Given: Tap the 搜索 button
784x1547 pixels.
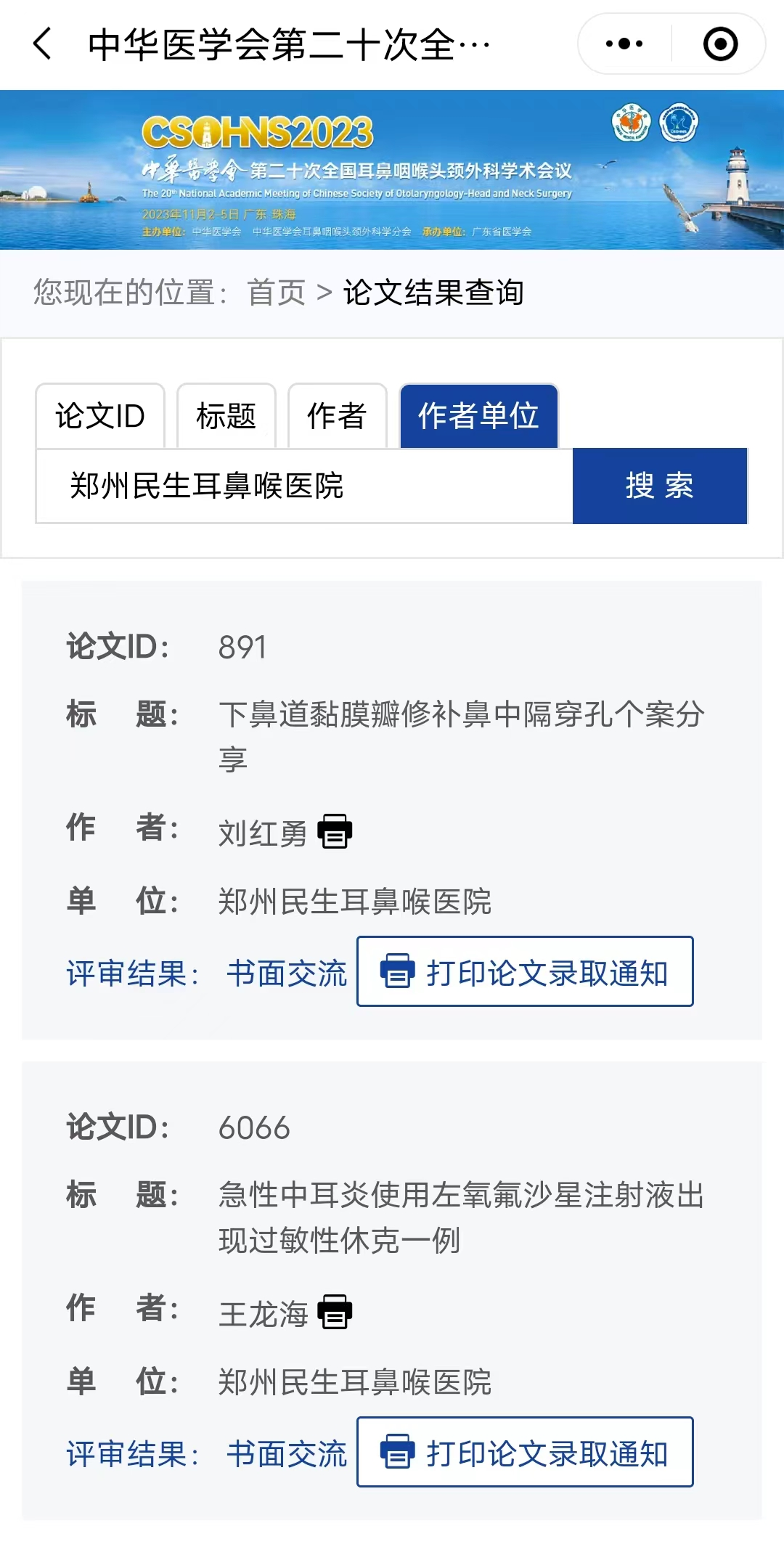Looking at the screenshot, I should 659,486.
